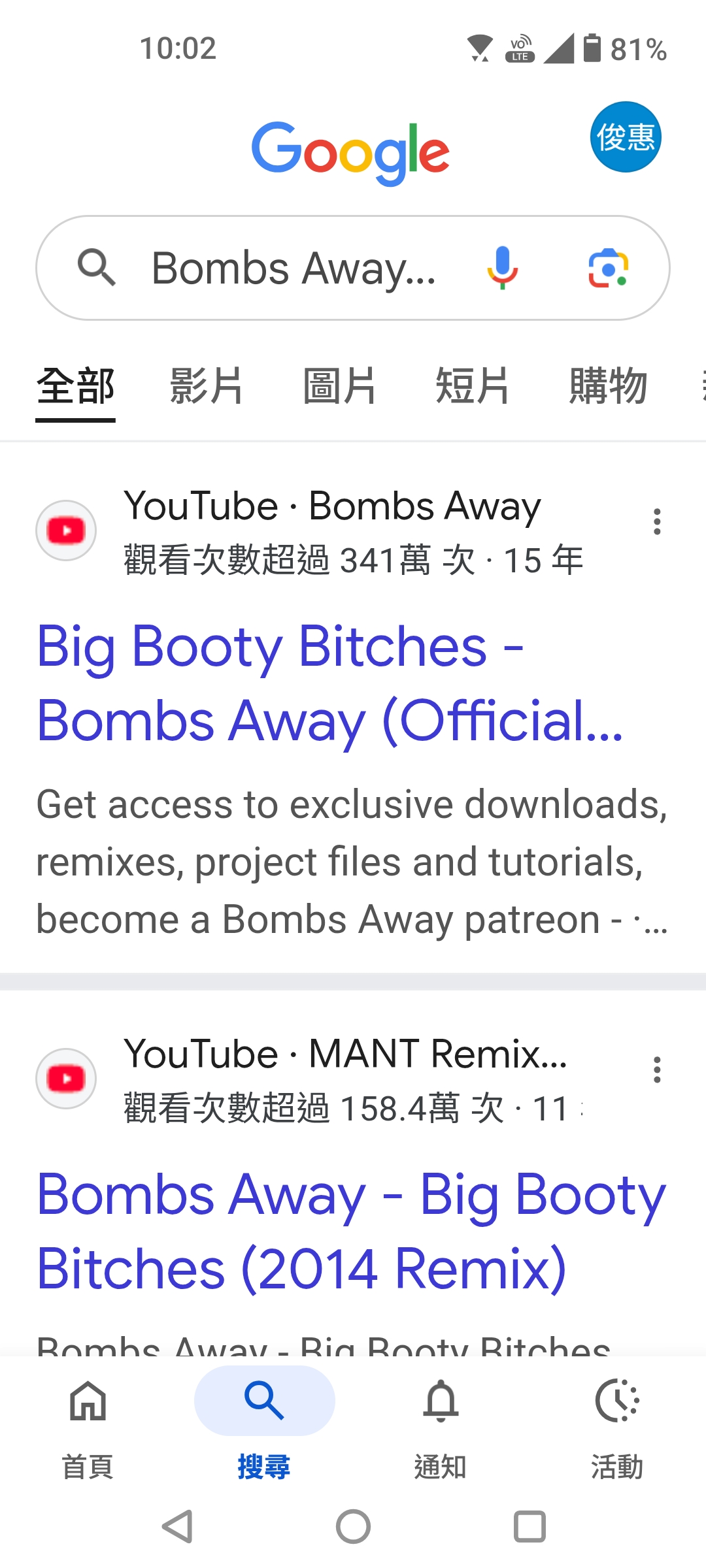
Task: Open the Big Booty Bitches 2014 Remix result
Action: coord(352,1232)
